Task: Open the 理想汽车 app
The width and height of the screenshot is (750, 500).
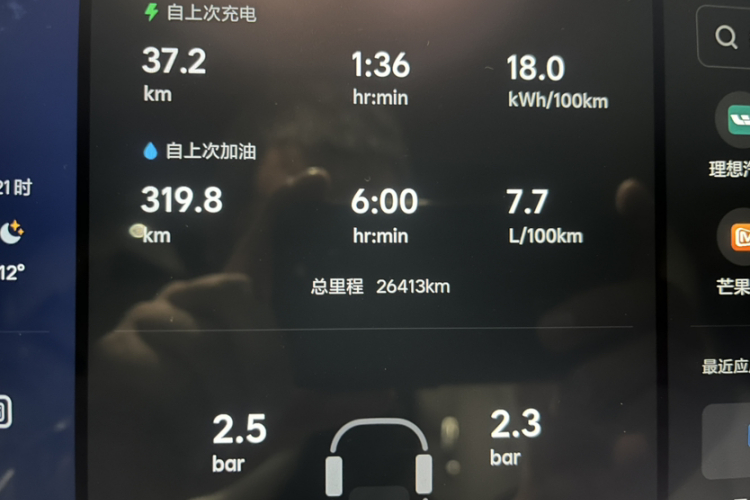Action: 736,120
